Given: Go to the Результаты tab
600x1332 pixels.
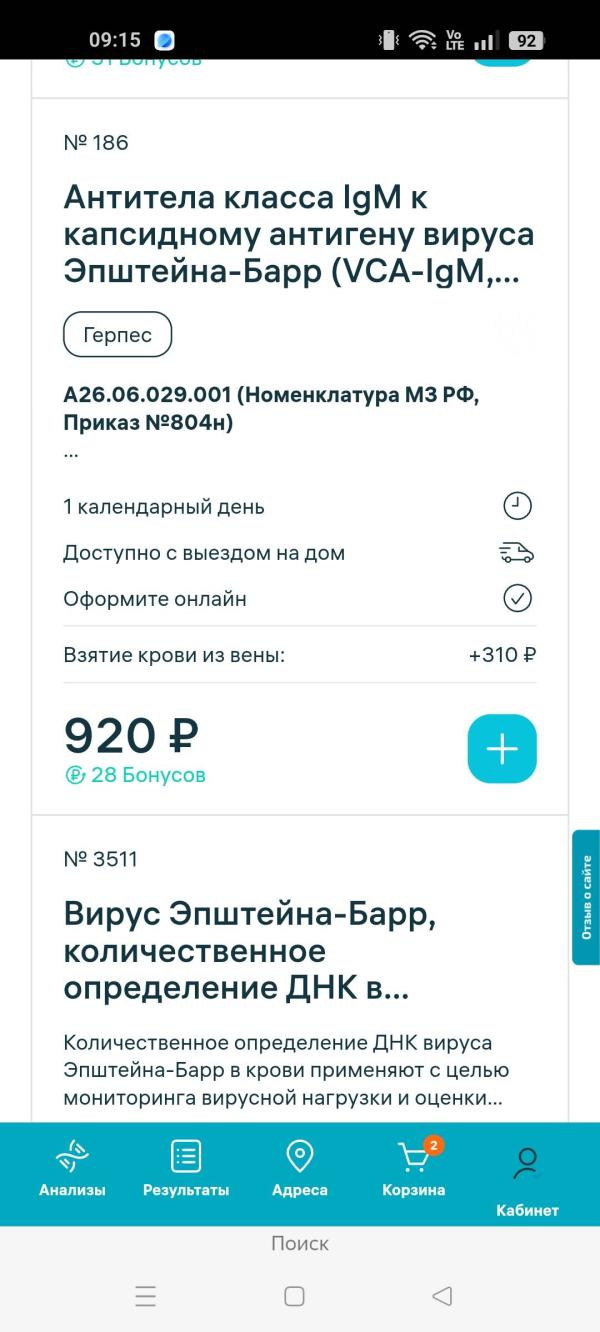Looking at the screenshot, I should click(186, 1170).
